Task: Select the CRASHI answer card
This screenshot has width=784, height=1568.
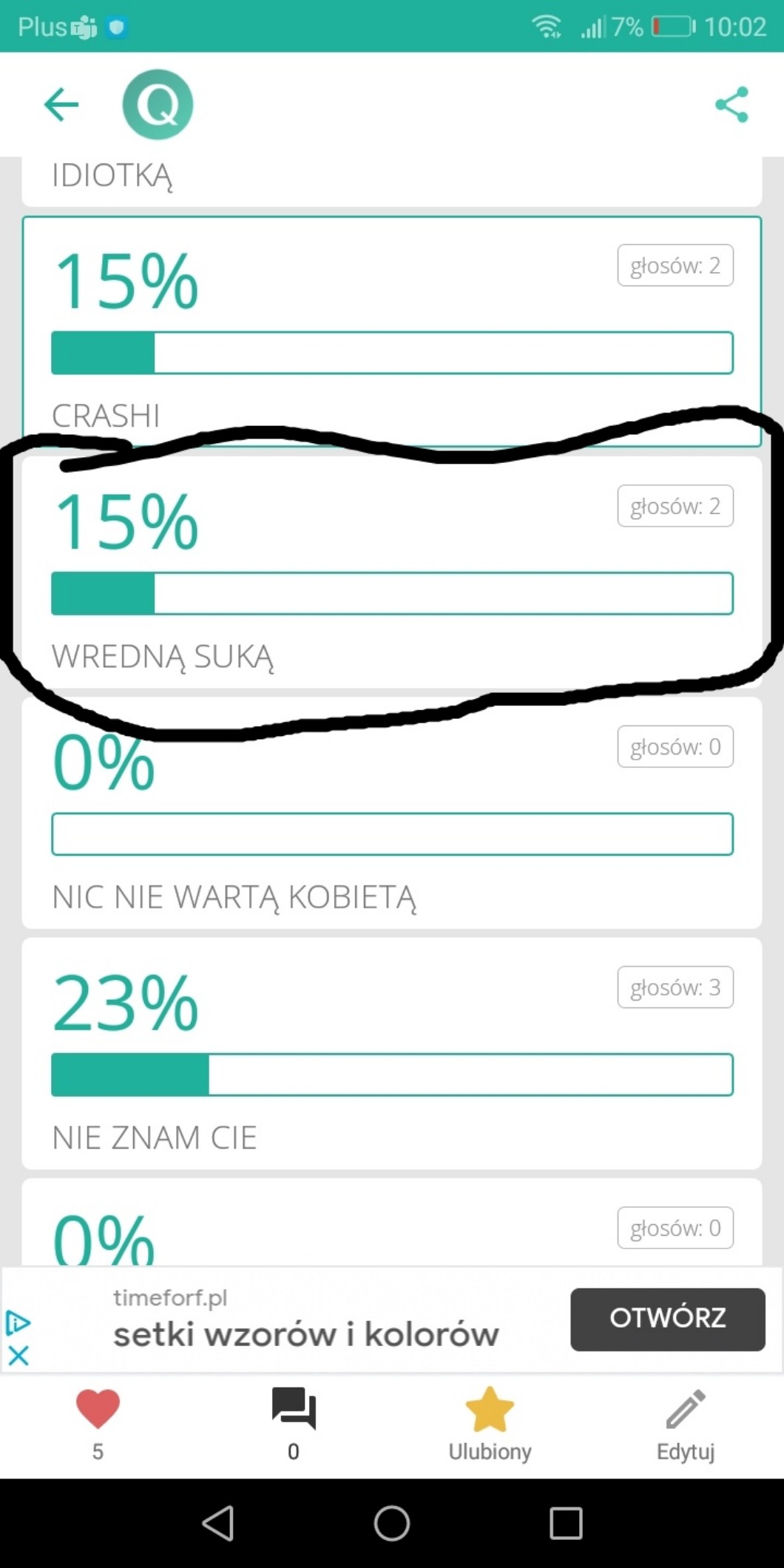Action: 392,331
